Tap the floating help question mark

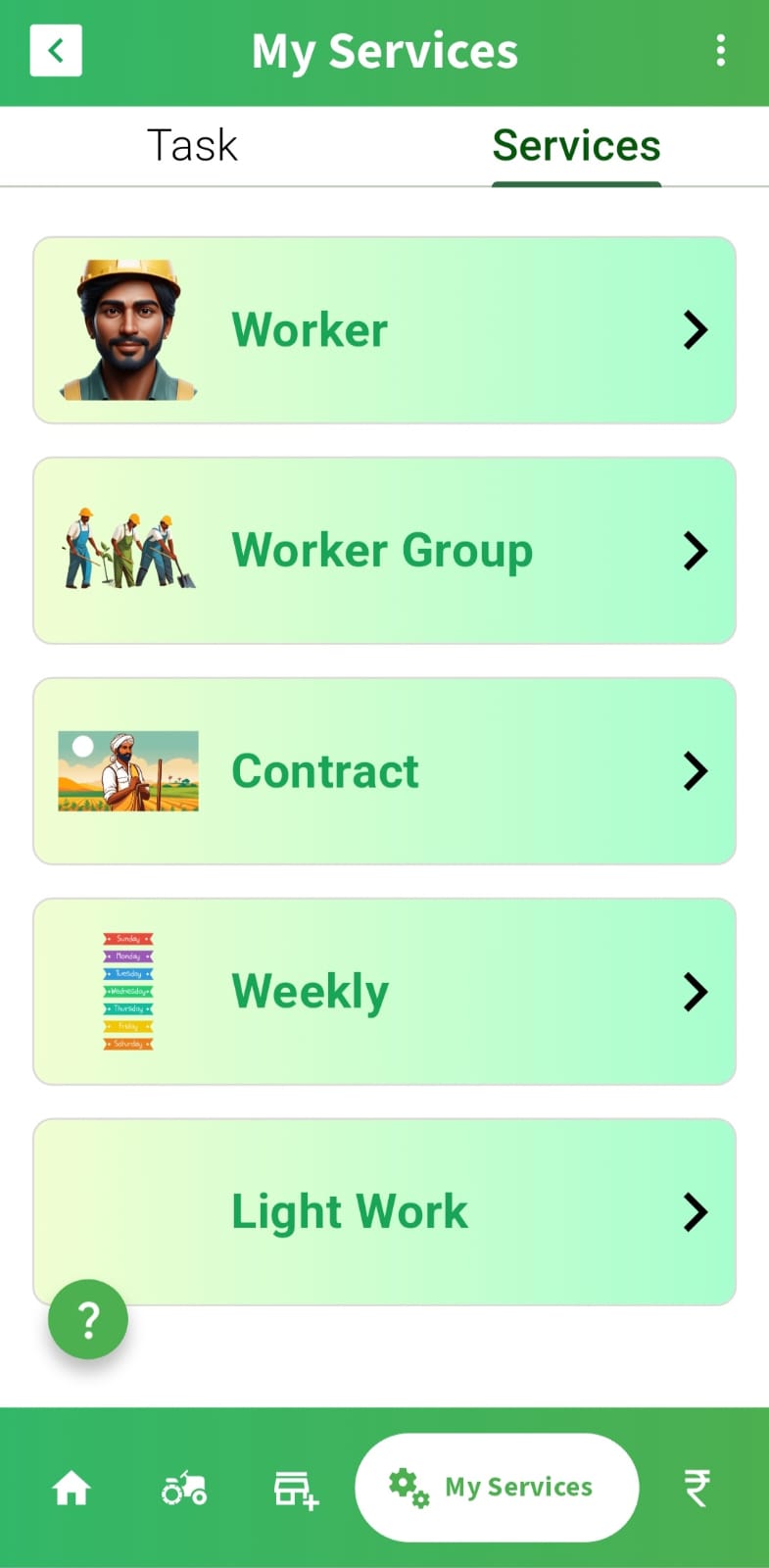(x=88, y=1319)
